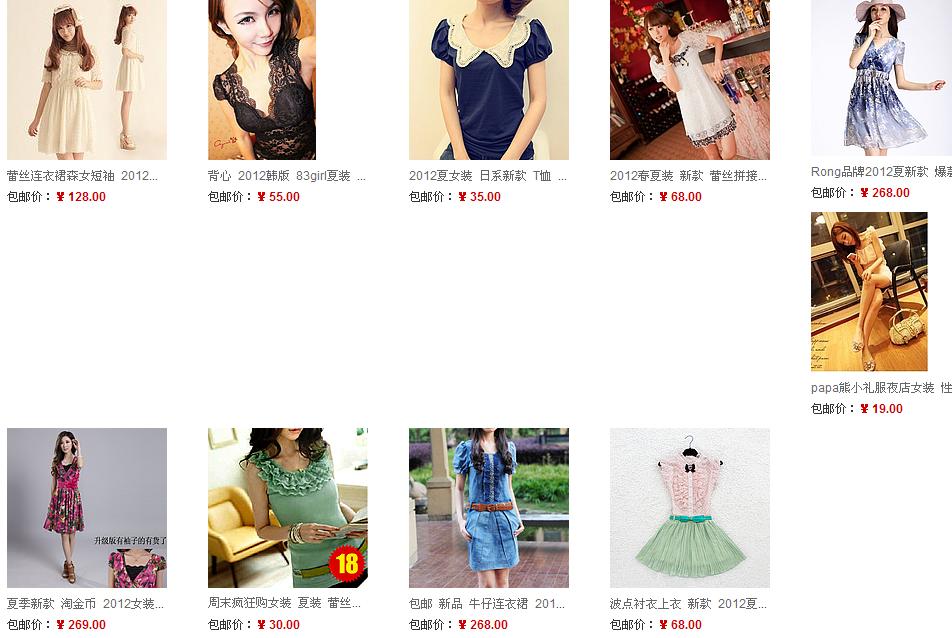952x638 pixels.
Task: View the 波点衬衣上衣 pink and green outfit
Action: (689, 507)
